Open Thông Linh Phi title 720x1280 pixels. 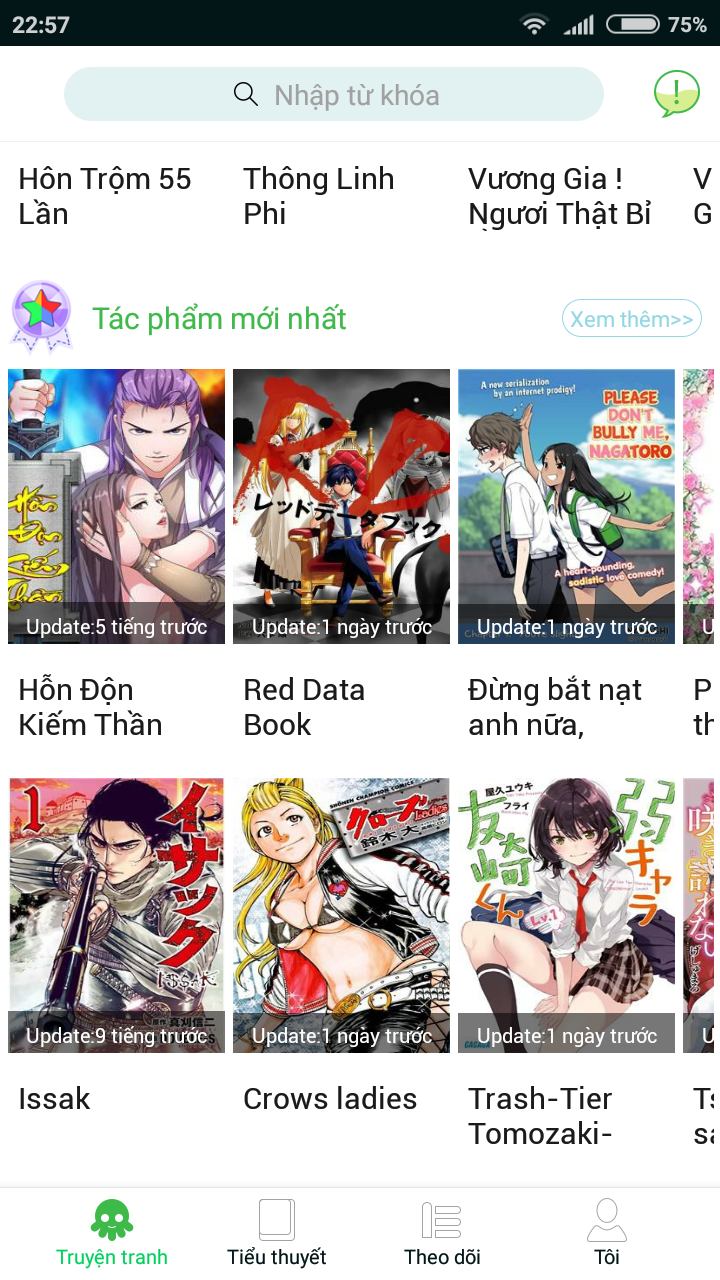319,196
